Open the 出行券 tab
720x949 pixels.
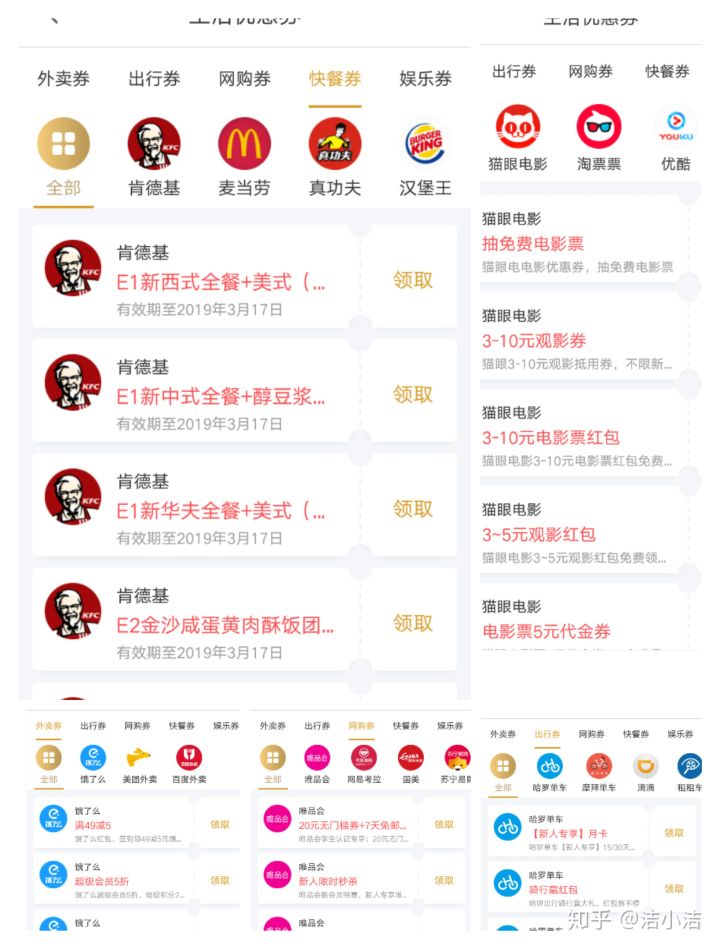(153, 77)
